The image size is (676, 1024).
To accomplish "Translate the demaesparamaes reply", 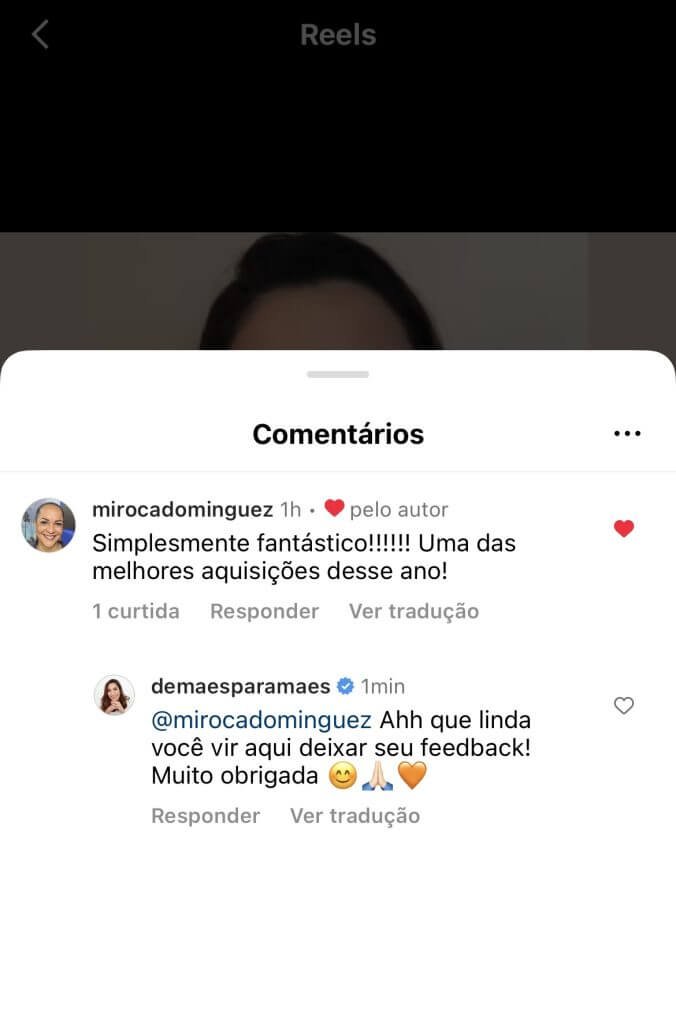I will (354, 816).
